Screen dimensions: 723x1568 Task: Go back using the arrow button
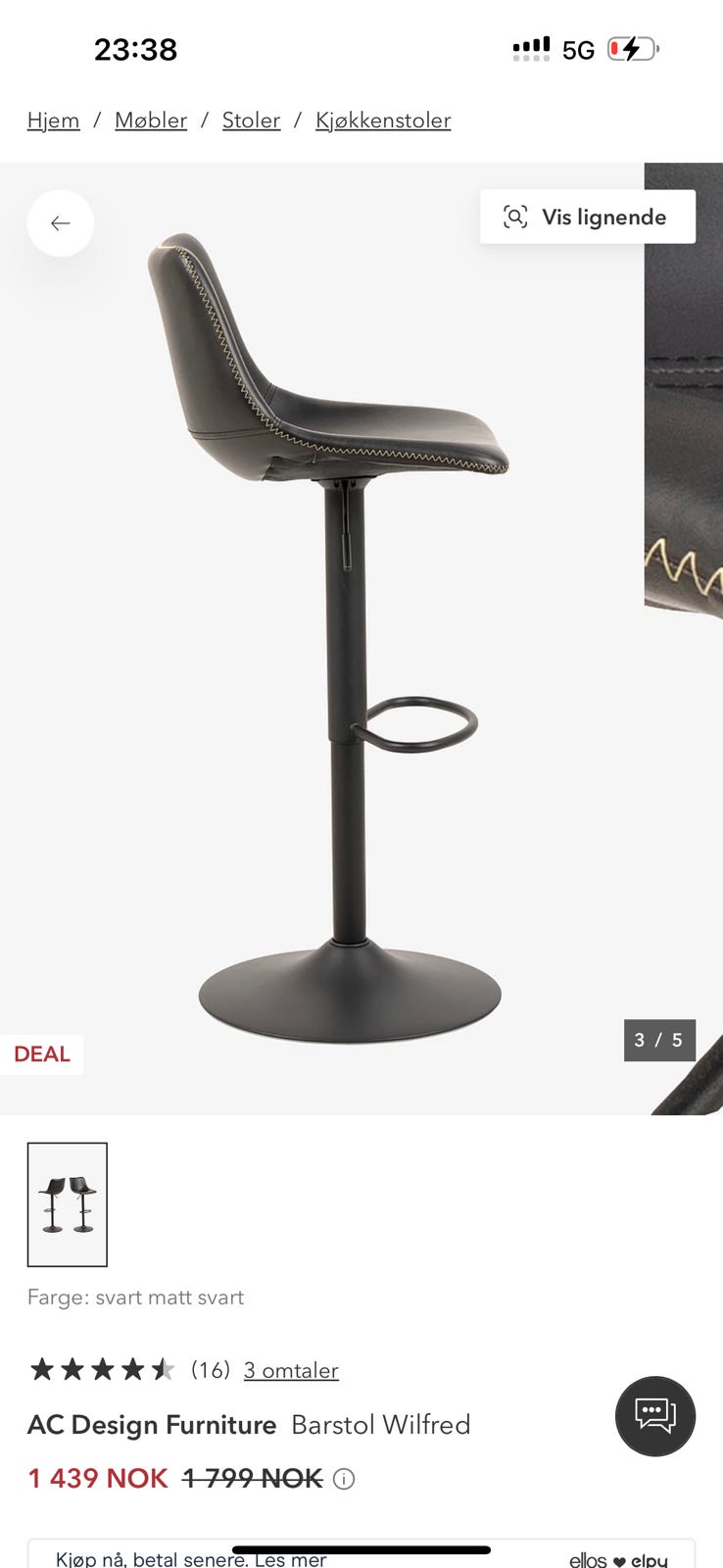(61, 223)
